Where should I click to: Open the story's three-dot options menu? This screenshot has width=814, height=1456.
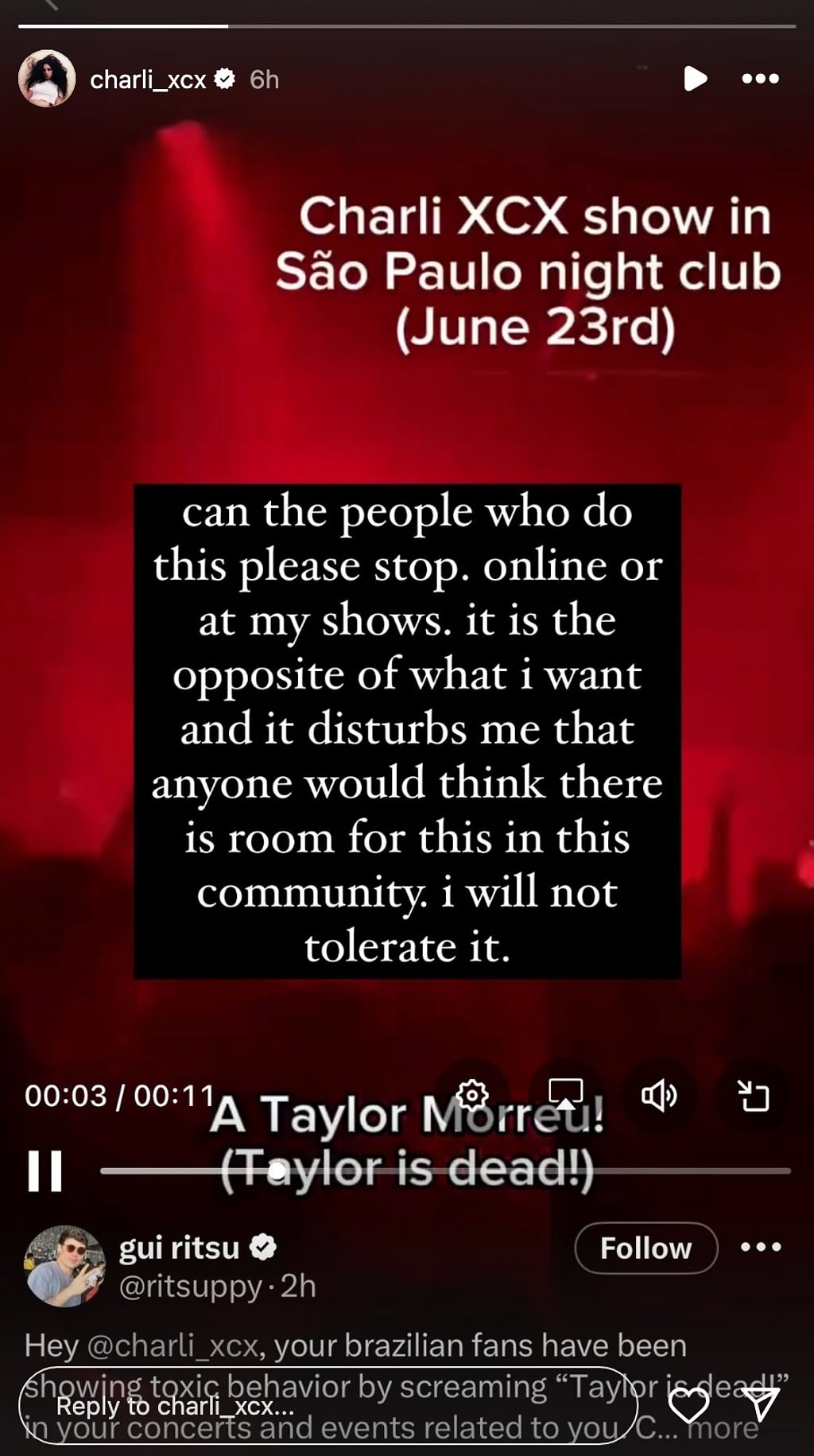click(x=760, y=79)
